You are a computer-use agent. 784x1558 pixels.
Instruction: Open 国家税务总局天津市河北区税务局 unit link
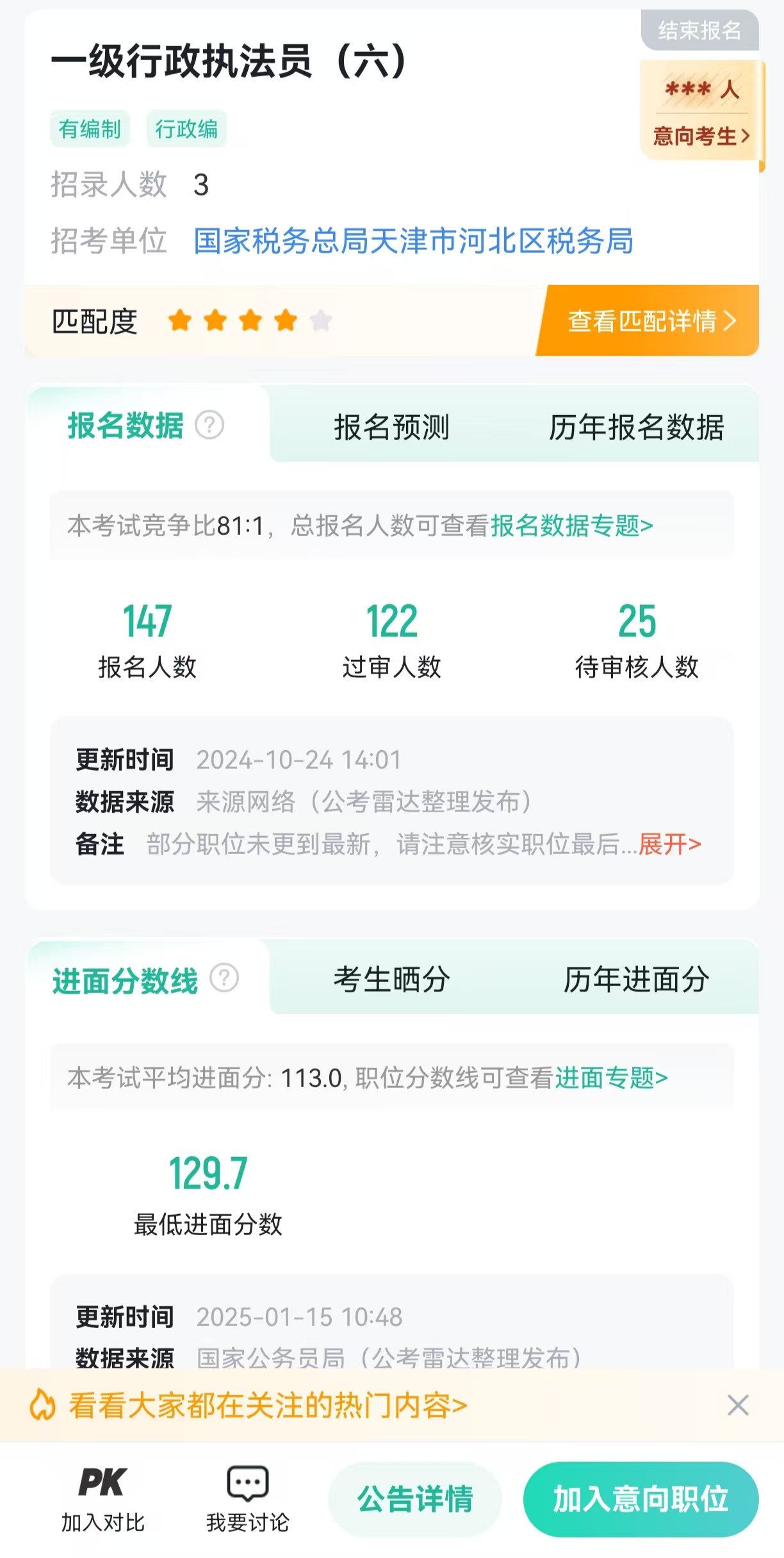pyautogui.click(x=413, y=241)
